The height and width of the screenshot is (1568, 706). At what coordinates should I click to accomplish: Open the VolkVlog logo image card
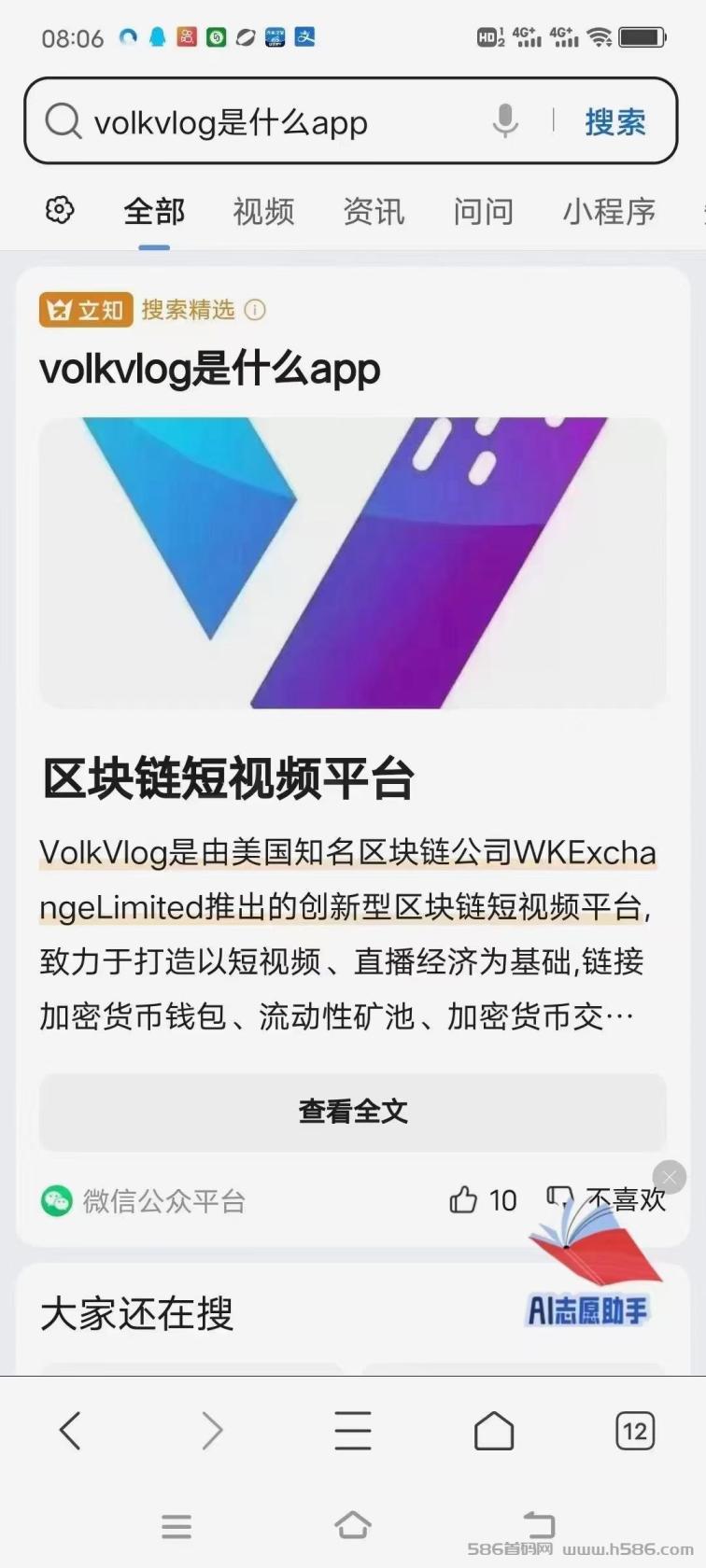352,563
